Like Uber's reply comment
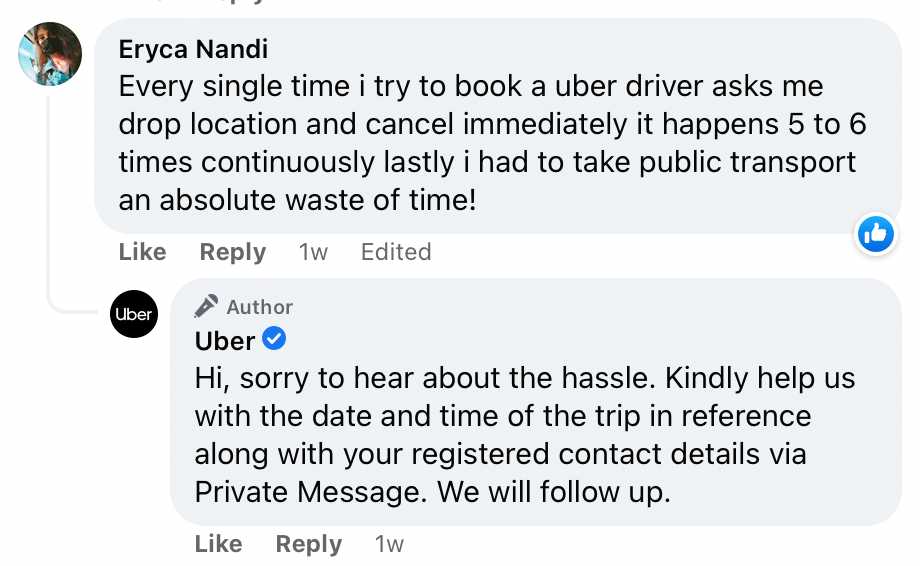The image size is (920, 566). coord(218,544)
